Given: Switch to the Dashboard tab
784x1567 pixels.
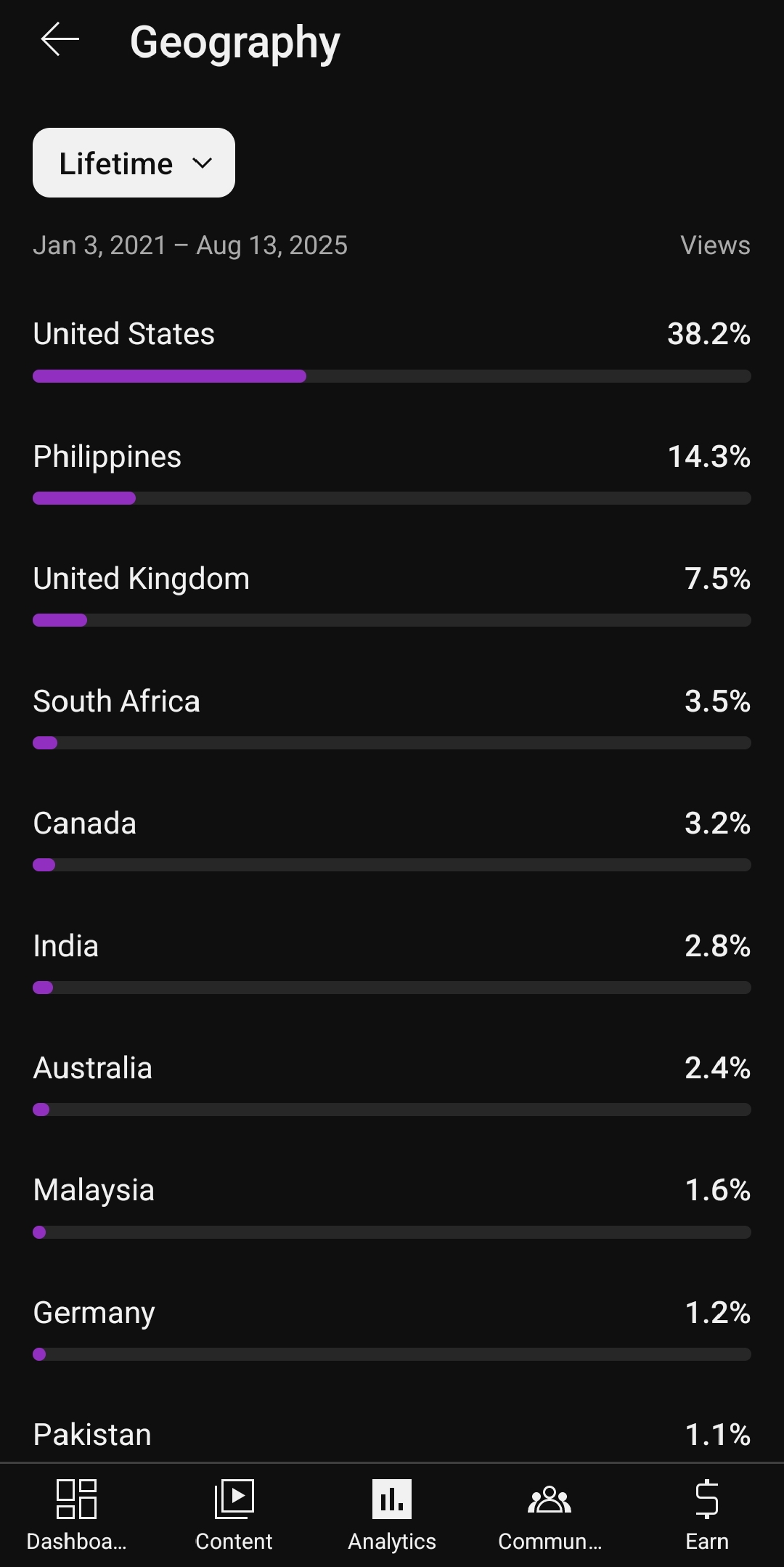Looking at the screenshot, I should (x=77, y=1515).
